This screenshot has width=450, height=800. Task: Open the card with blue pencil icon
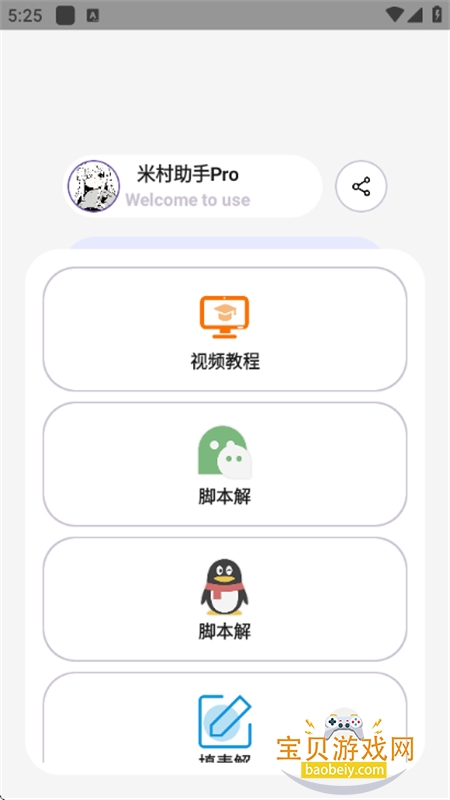tap(224, 718)
